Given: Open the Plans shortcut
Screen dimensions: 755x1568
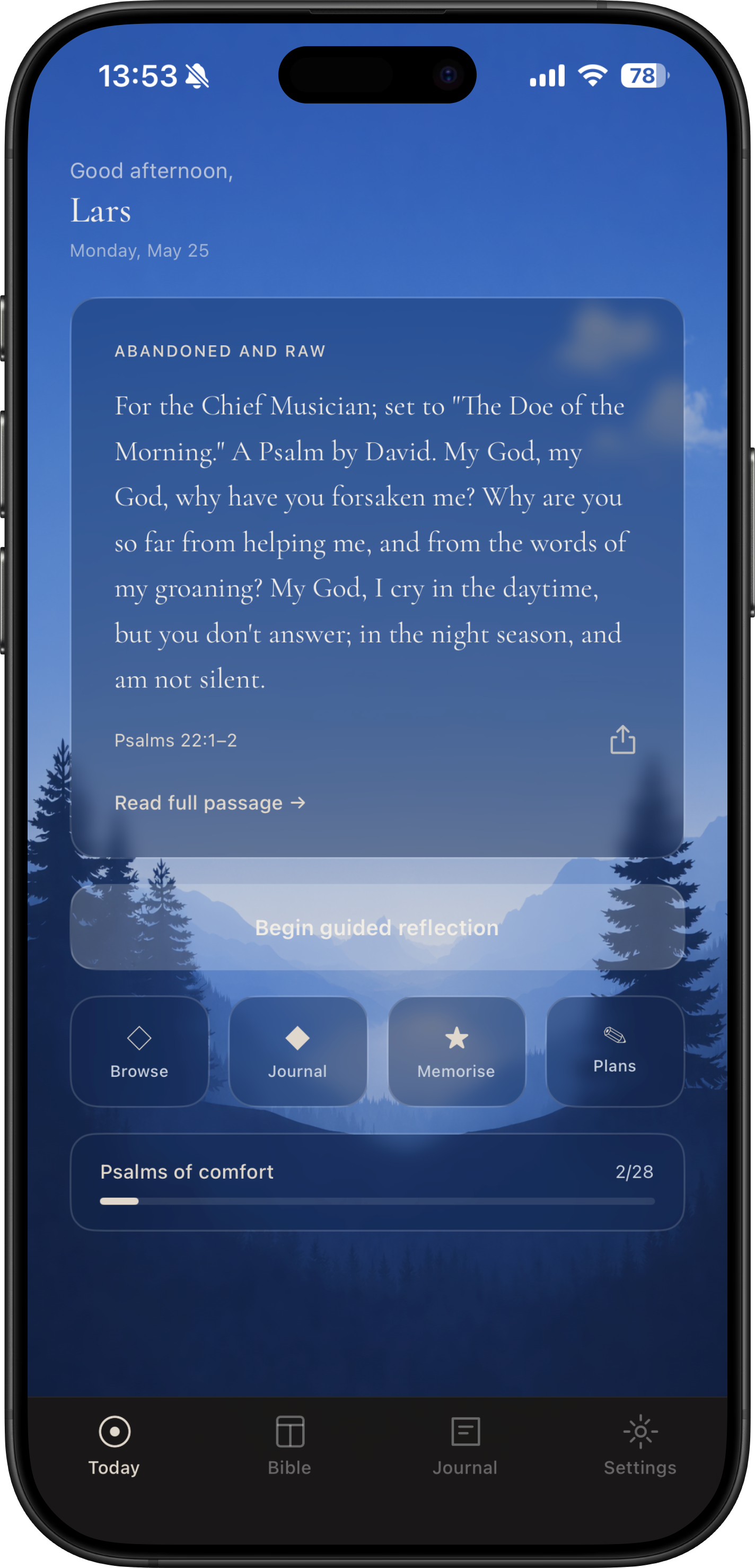Looking at the screenshot, I should click(615, 1051).
